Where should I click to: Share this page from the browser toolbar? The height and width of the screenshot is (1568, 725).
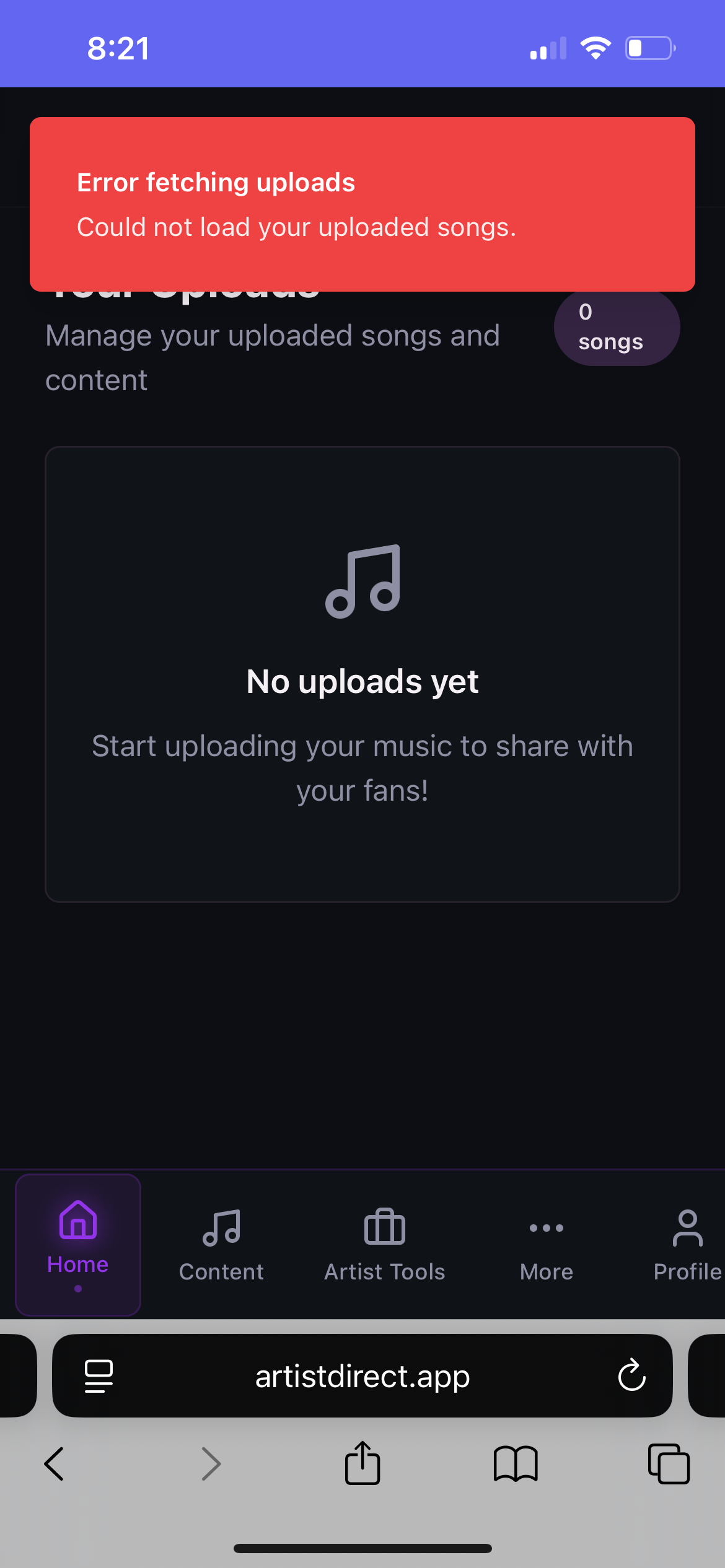[x=362, y=1463]
